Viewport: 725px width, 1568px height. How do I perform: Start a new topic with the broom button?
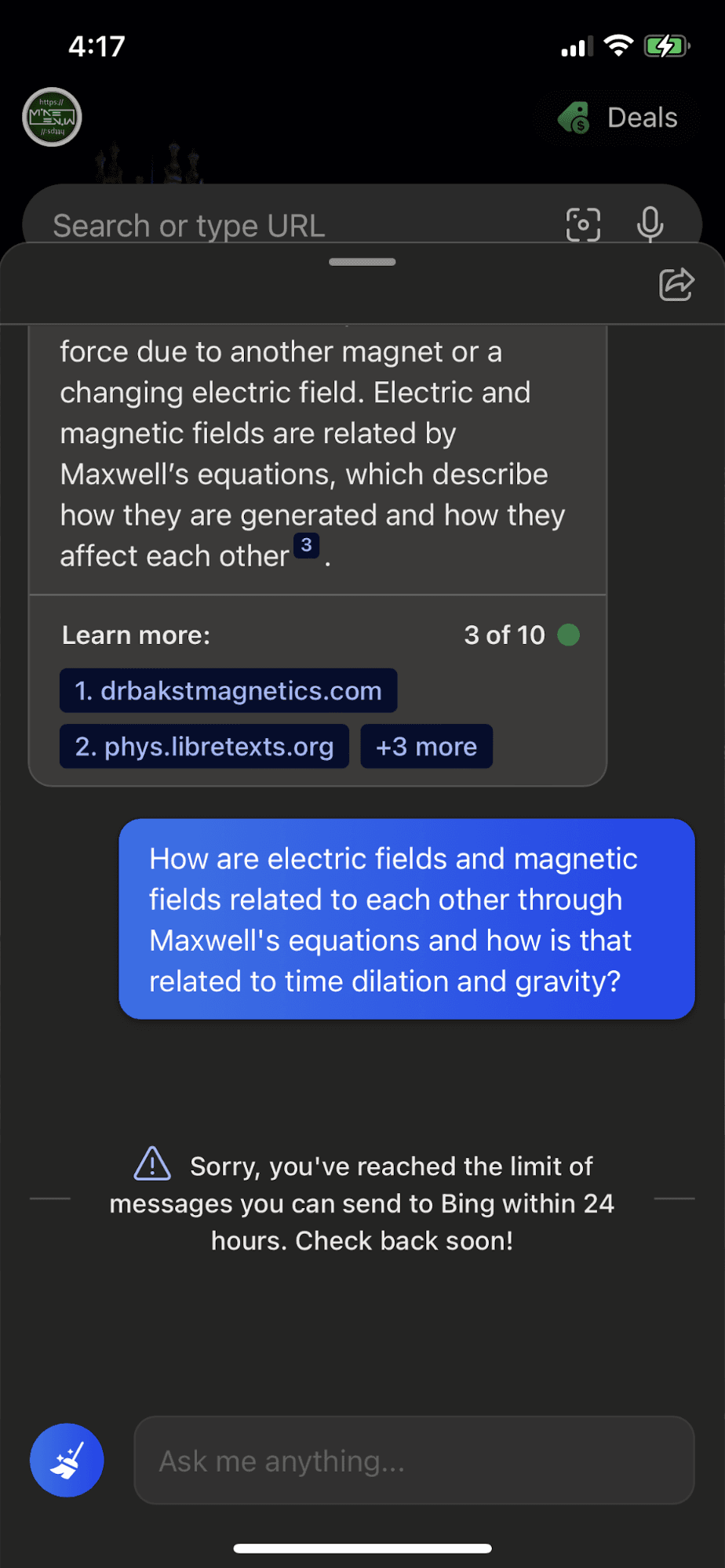tap(67, 1461)
